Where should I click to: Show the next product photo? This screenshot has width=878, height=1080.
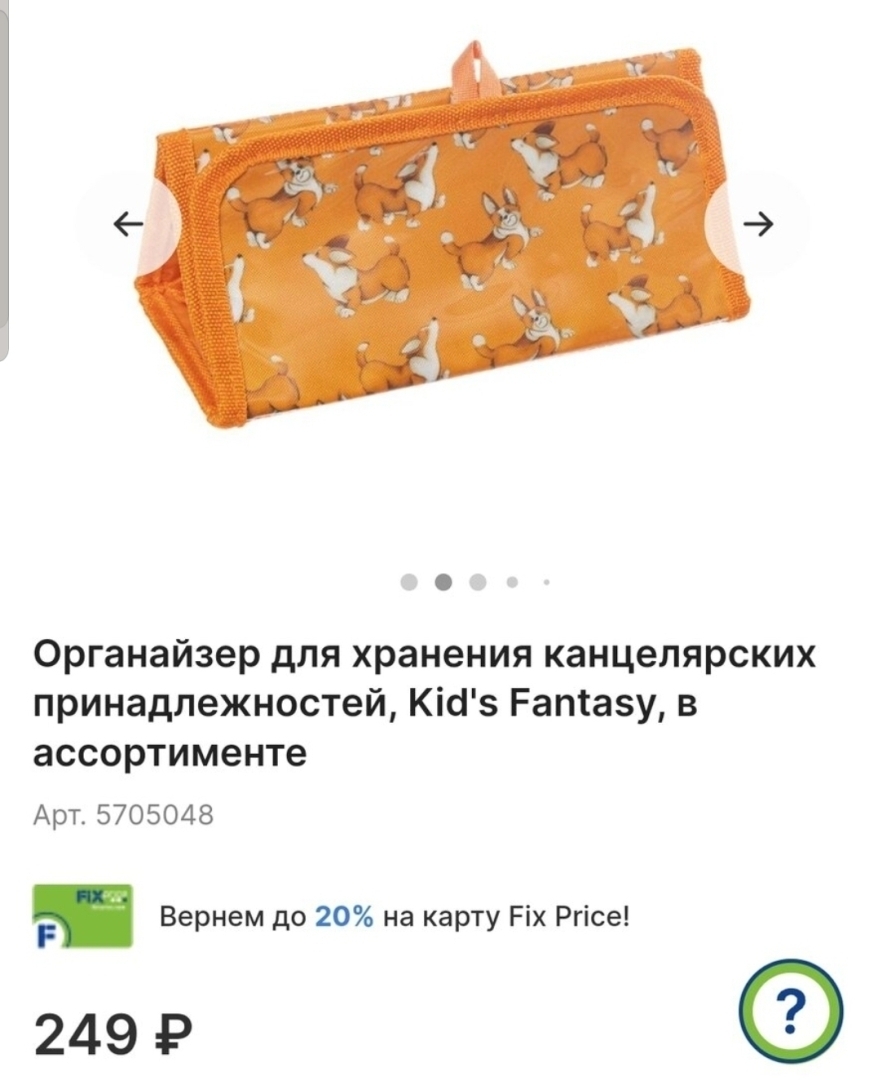click(x=759, y=224)
